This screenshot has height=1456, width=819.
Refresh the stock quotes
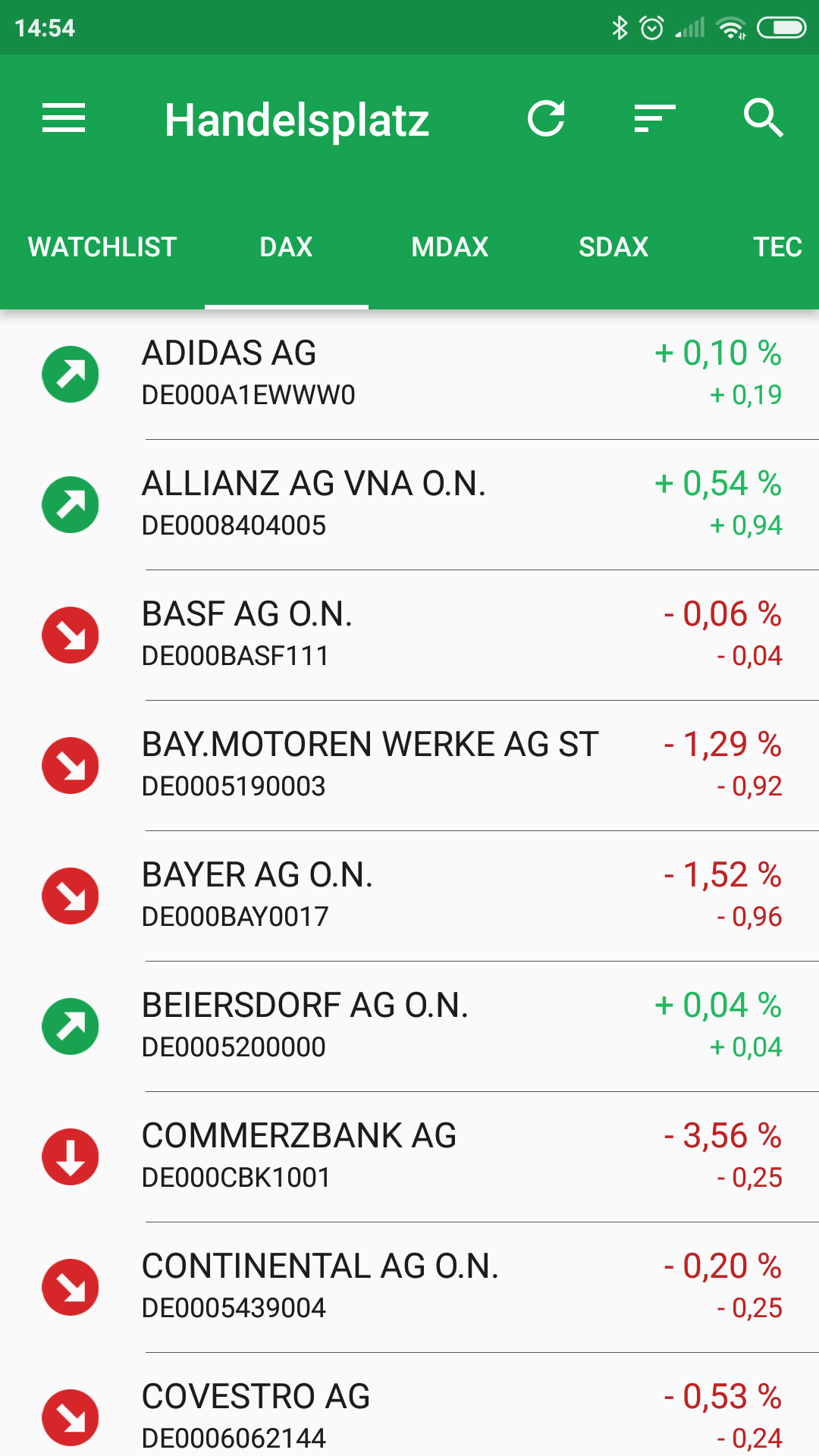[x=546, y=118]
